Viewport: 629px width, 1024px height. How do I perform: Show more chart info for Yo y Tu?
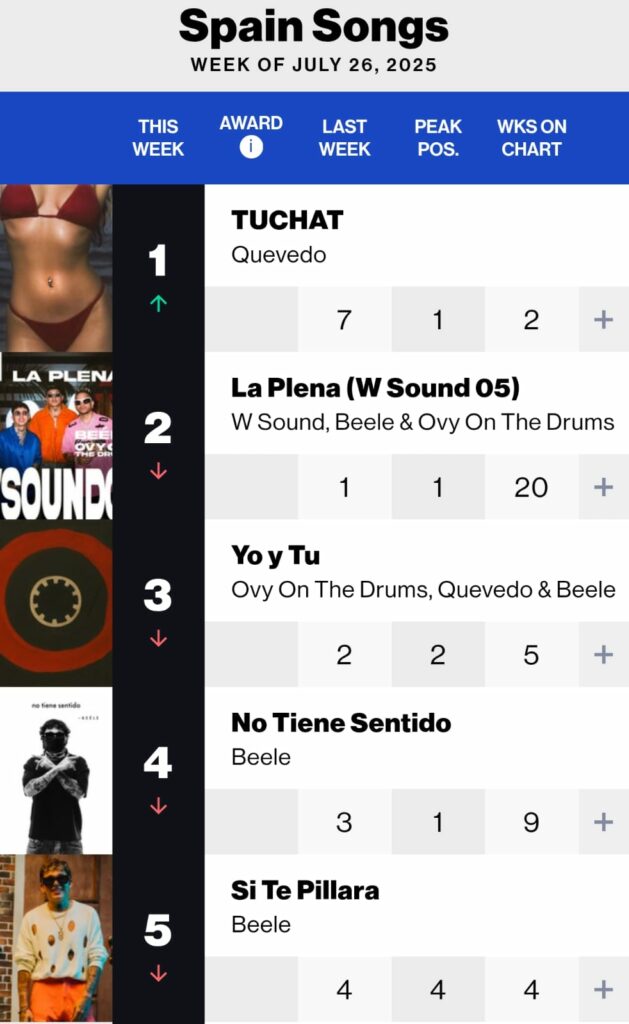603,655
